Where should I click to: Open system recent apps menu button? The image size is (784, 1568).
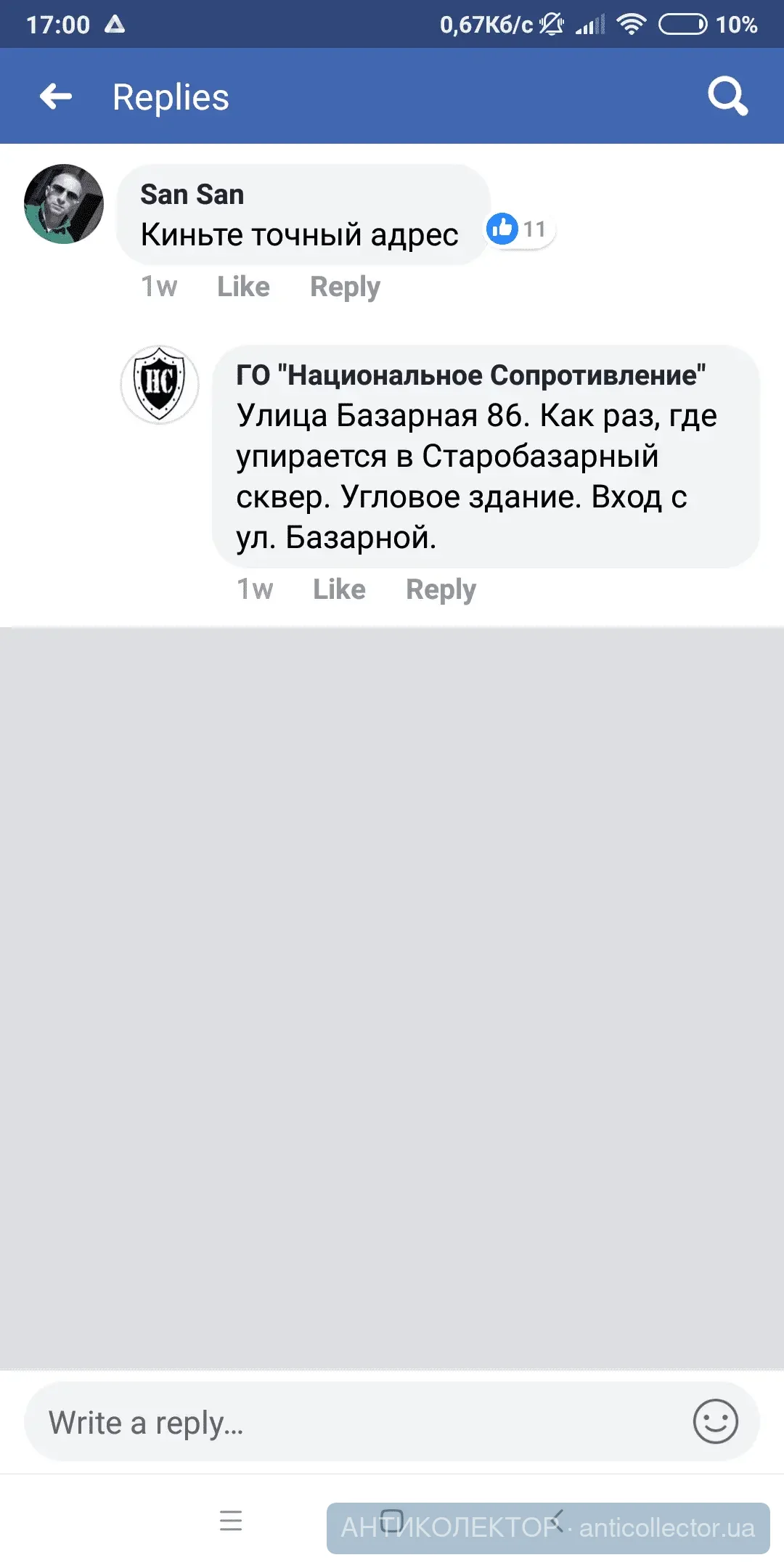tap(231, 1520)
